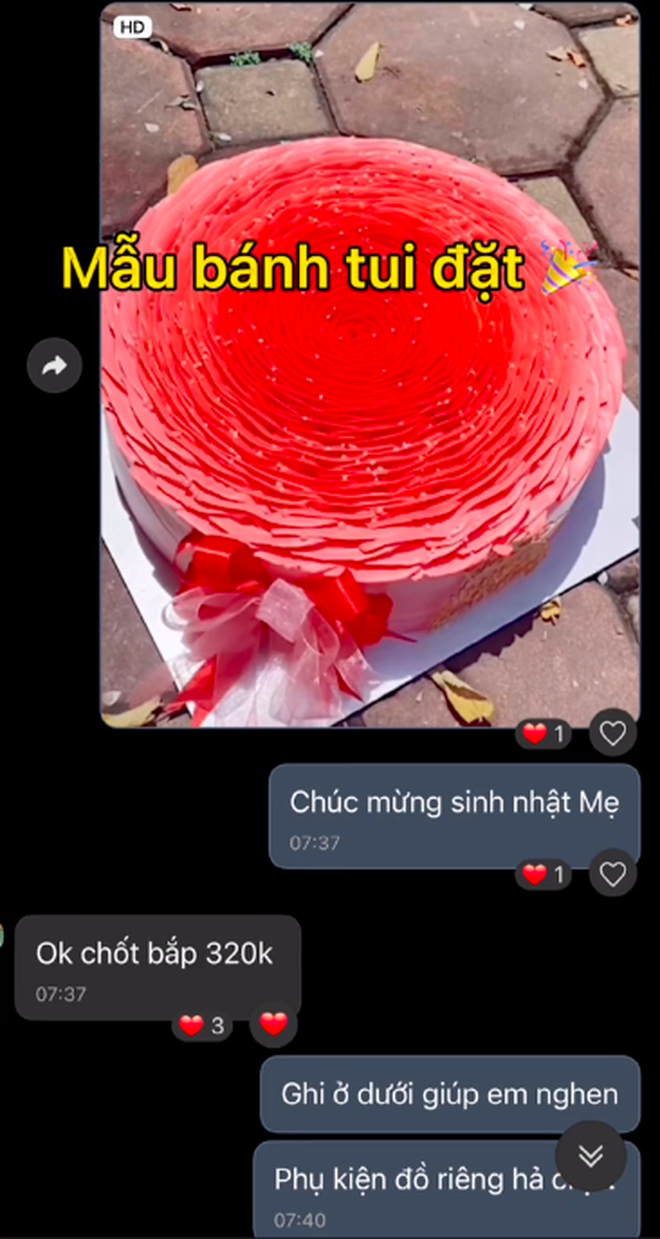Forward the cake photo with the share arrow
Screen dimensions: 660x1239
pyautogui.click(x=54, y=366)
